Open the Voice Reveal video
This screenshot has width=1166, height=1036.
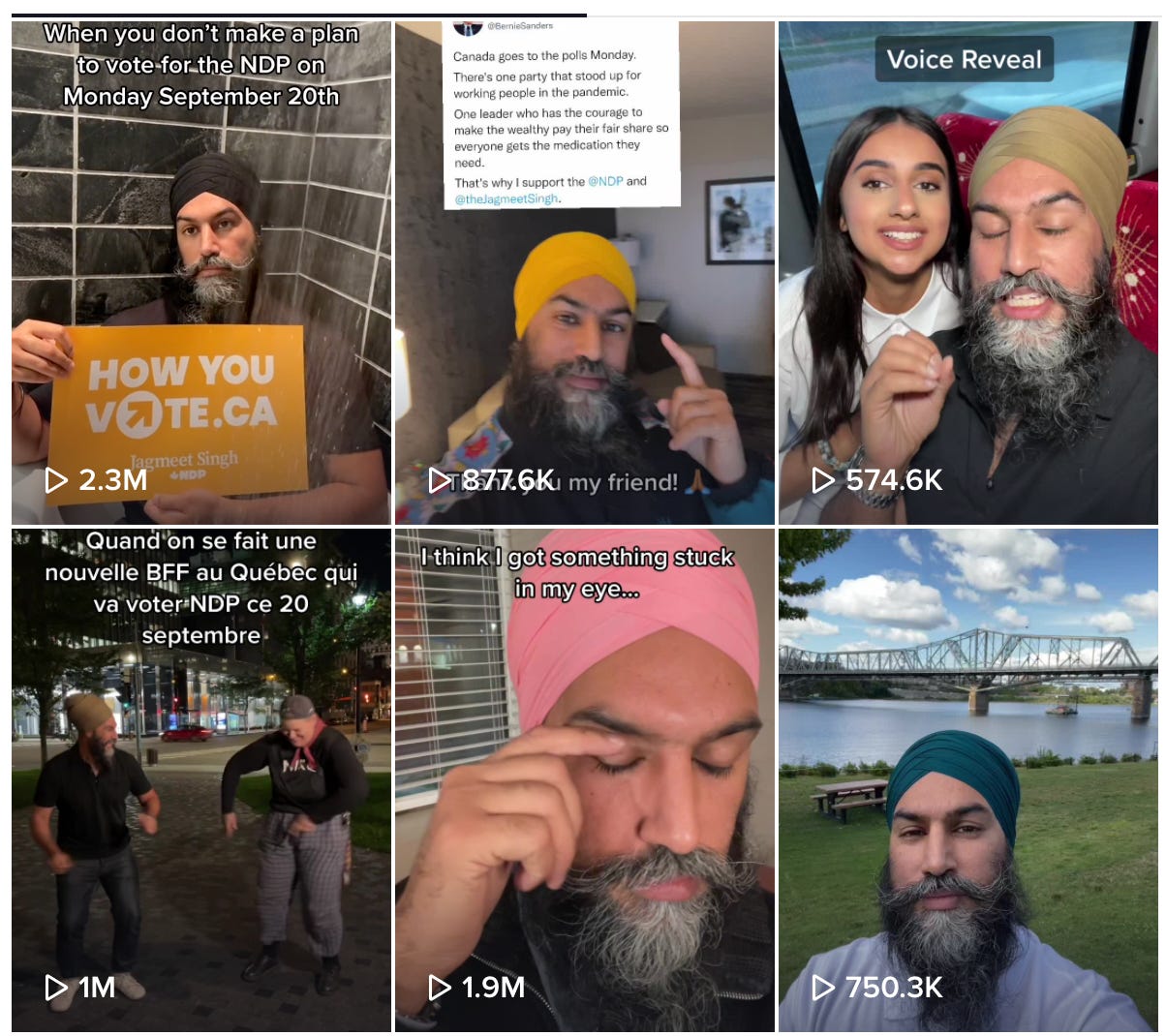967,273
